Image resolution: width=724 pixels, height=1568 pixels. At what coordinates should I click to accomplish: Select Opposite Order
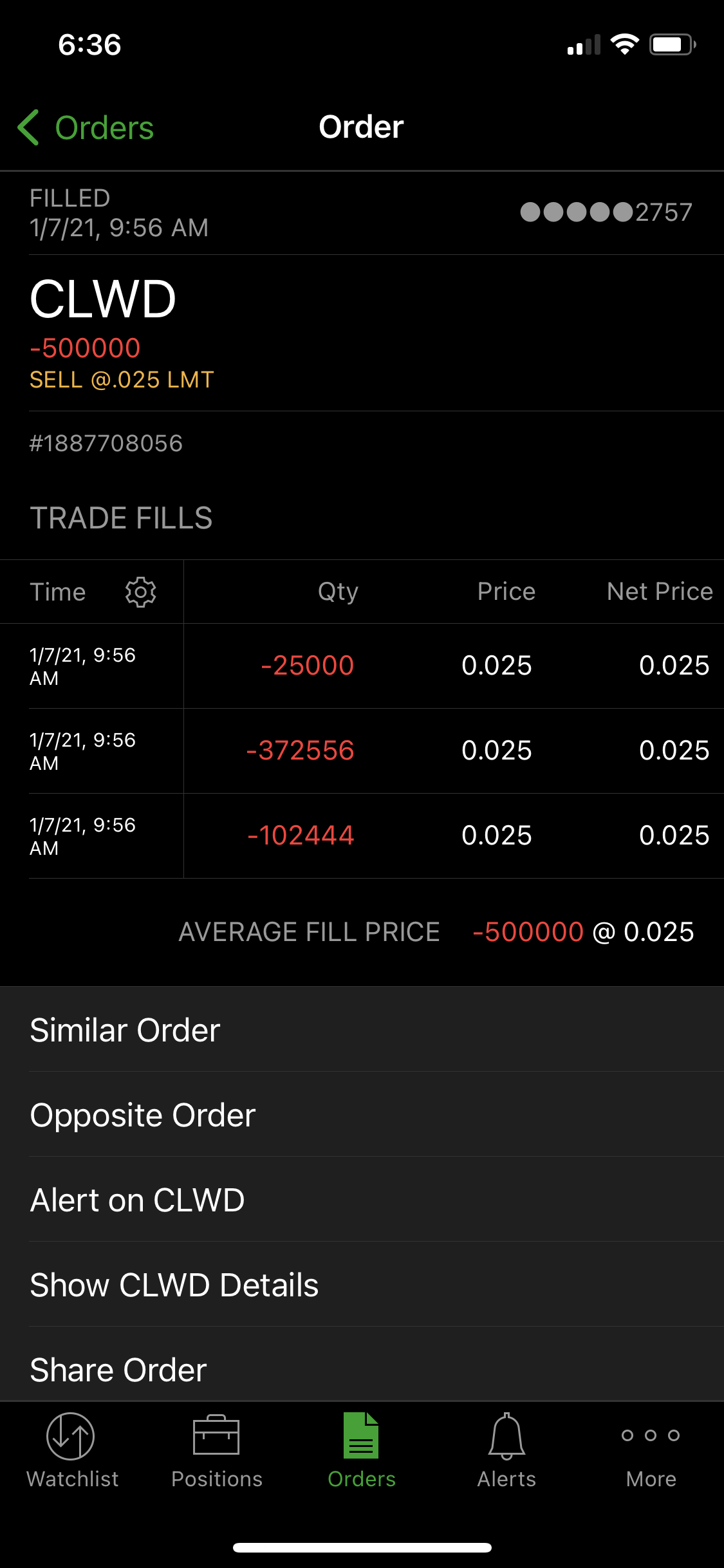(x=143, y=1115)
